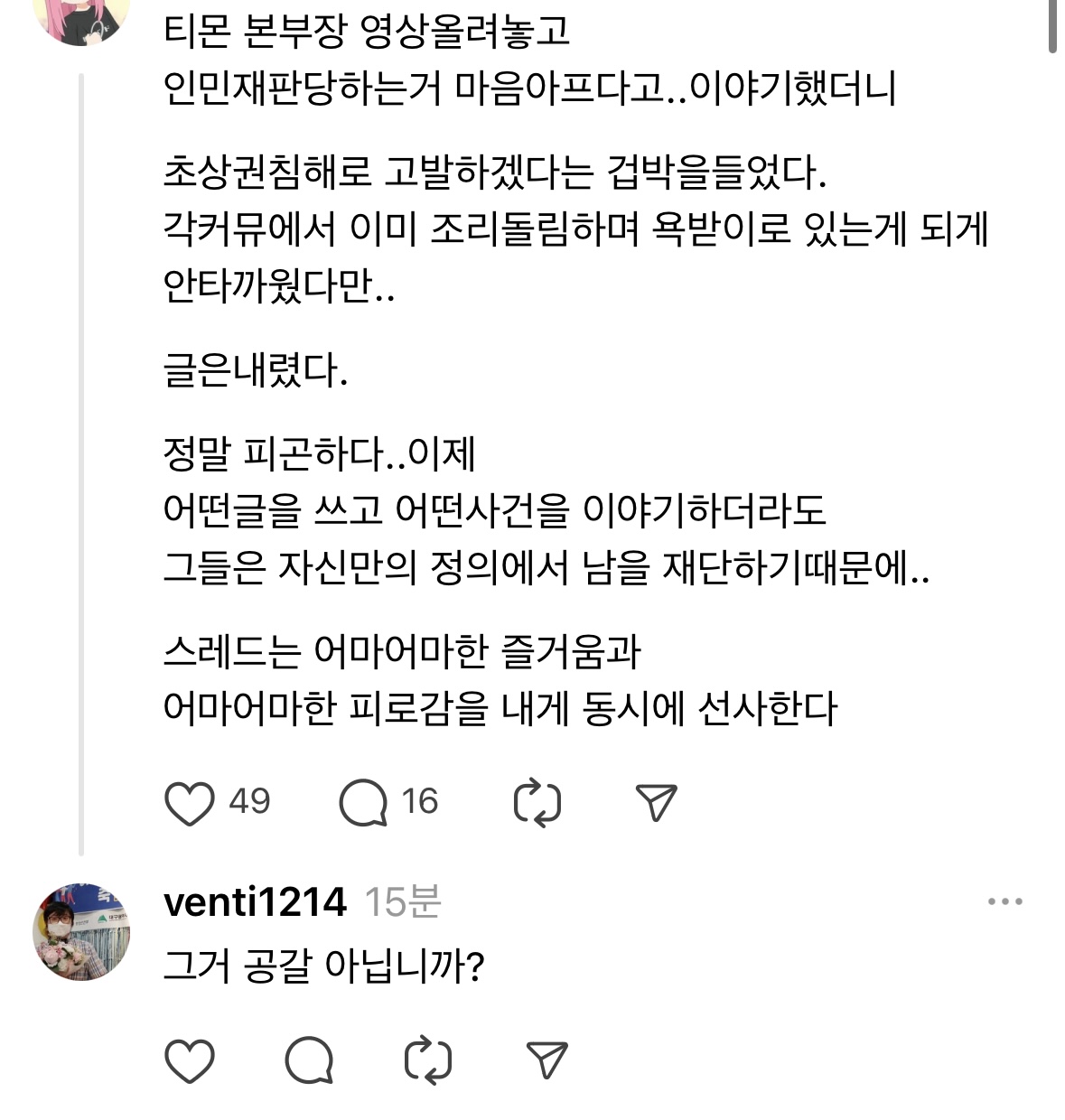Image resolution: width=1065 pixels, height=1120 pixels.
Task: Open venti1214's profile picture
Action: 81,931
